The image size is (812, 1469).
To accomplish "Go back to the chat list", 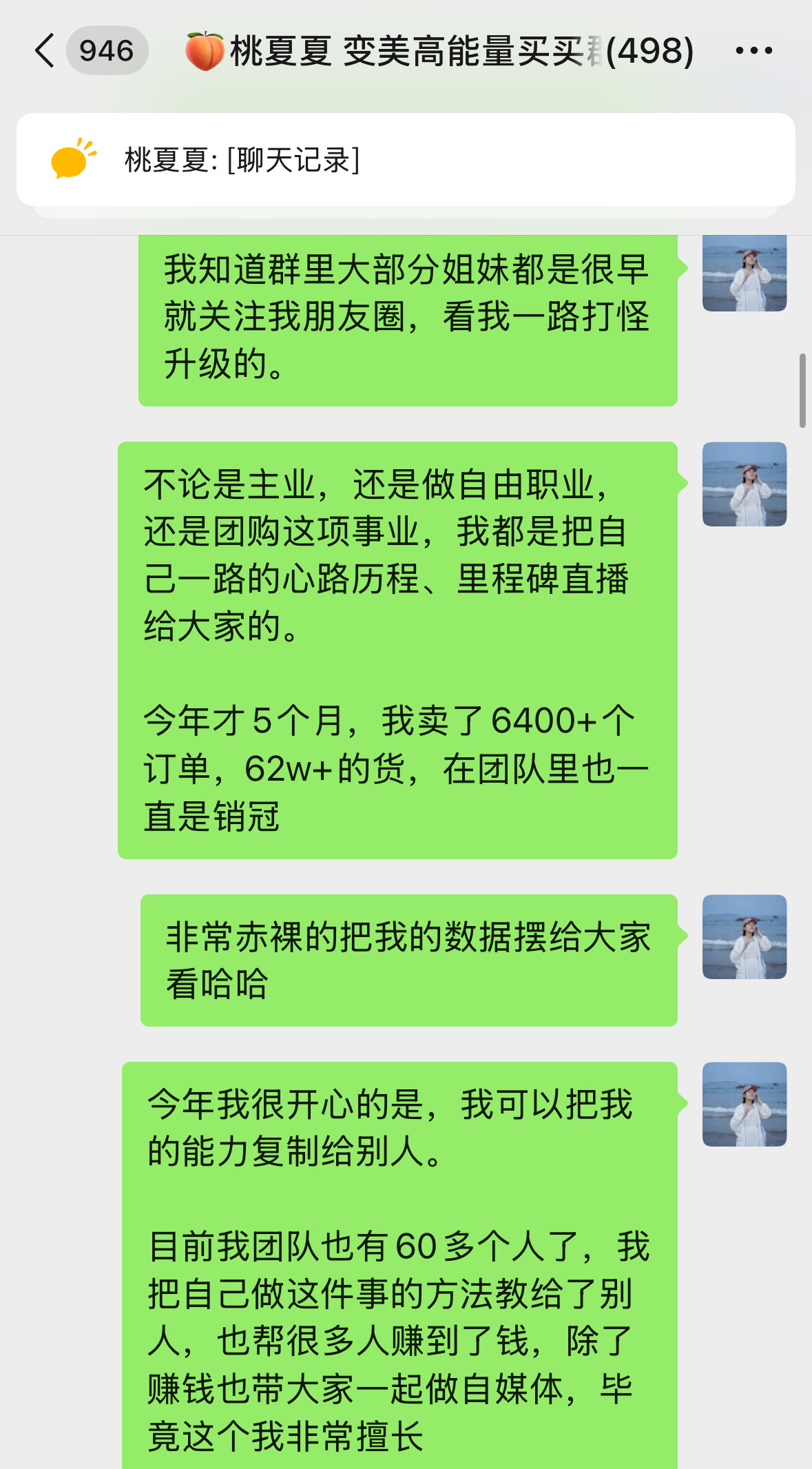I will pyautogui.click(x=45, y=51).
